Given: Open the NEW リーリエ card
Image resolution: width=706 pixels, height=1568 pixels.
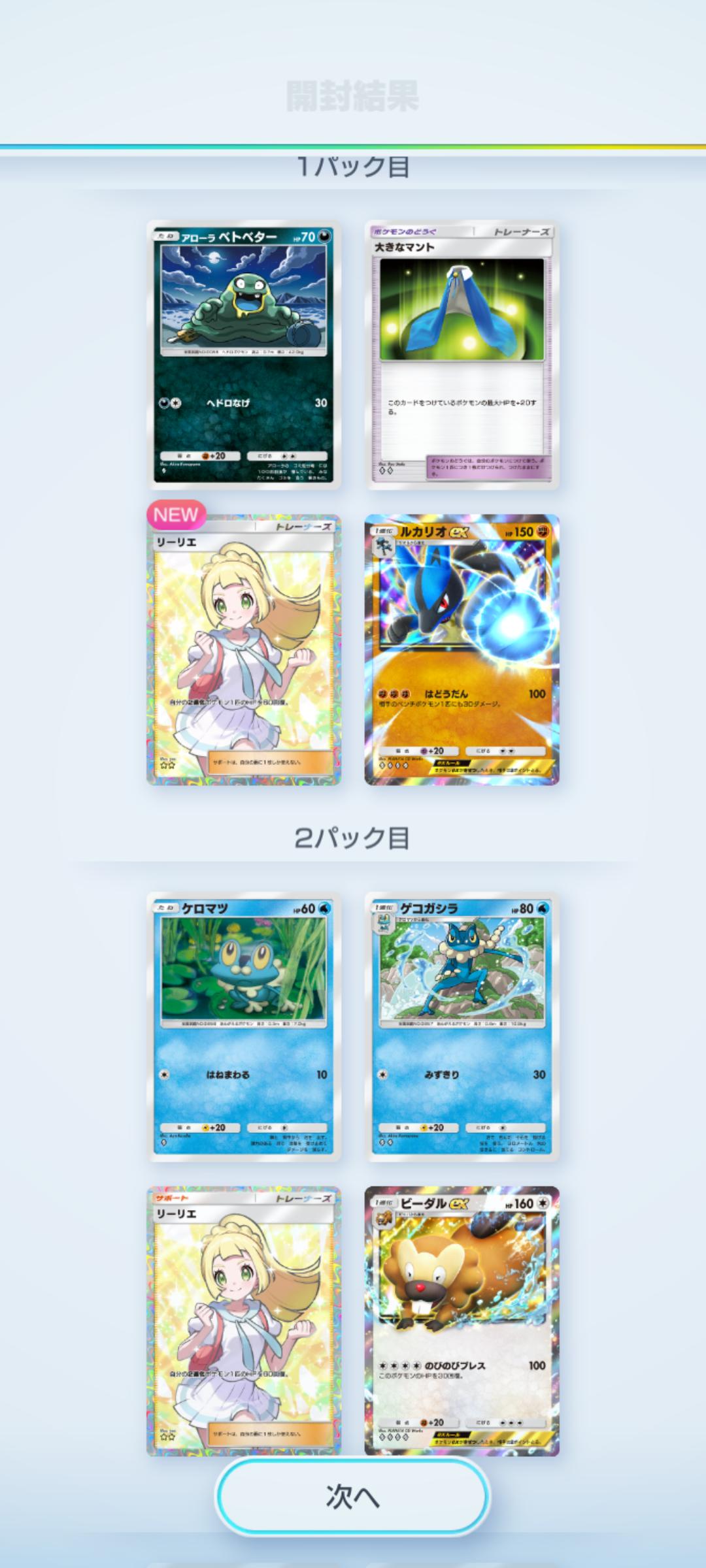Looking at the screenshot, I should coord(243,650).
